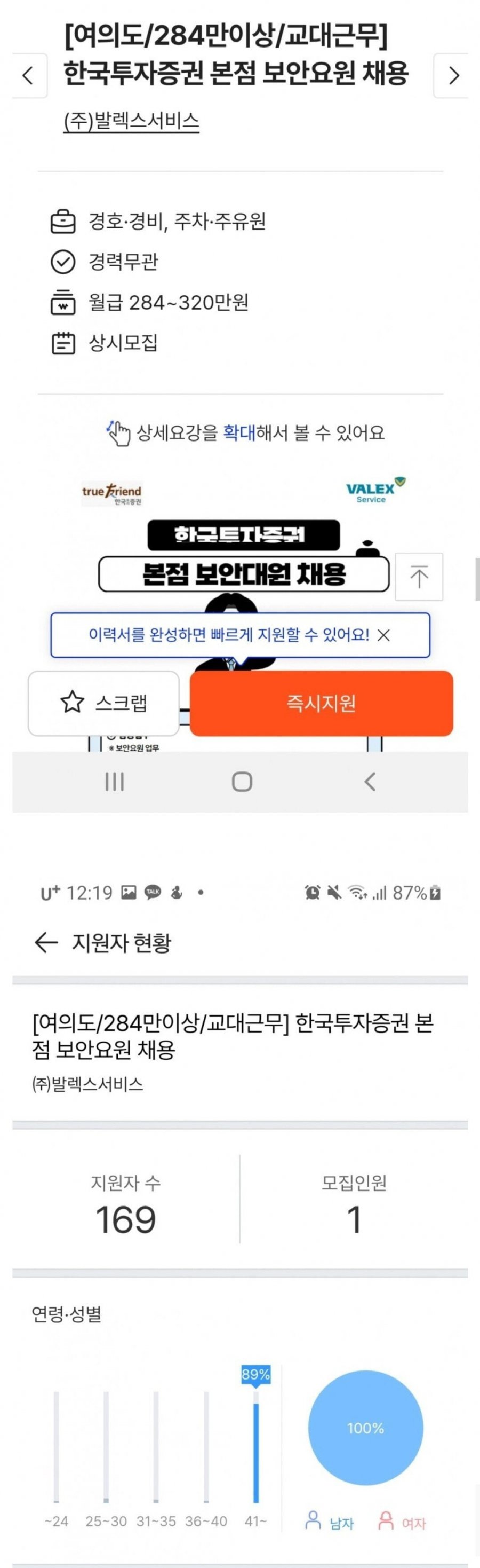Apply now with the 즉시지원 button
The height and width of the screenshot is (1568, 480).
[321, 703]
